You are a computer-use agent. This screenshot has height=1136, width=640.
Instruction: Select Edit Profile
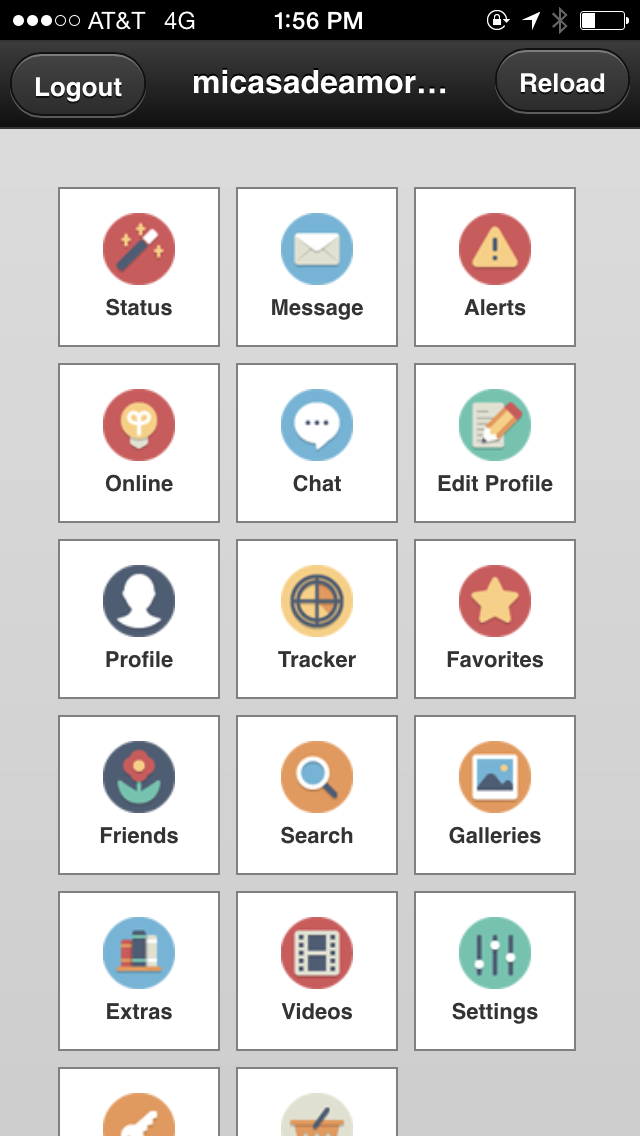495,443
